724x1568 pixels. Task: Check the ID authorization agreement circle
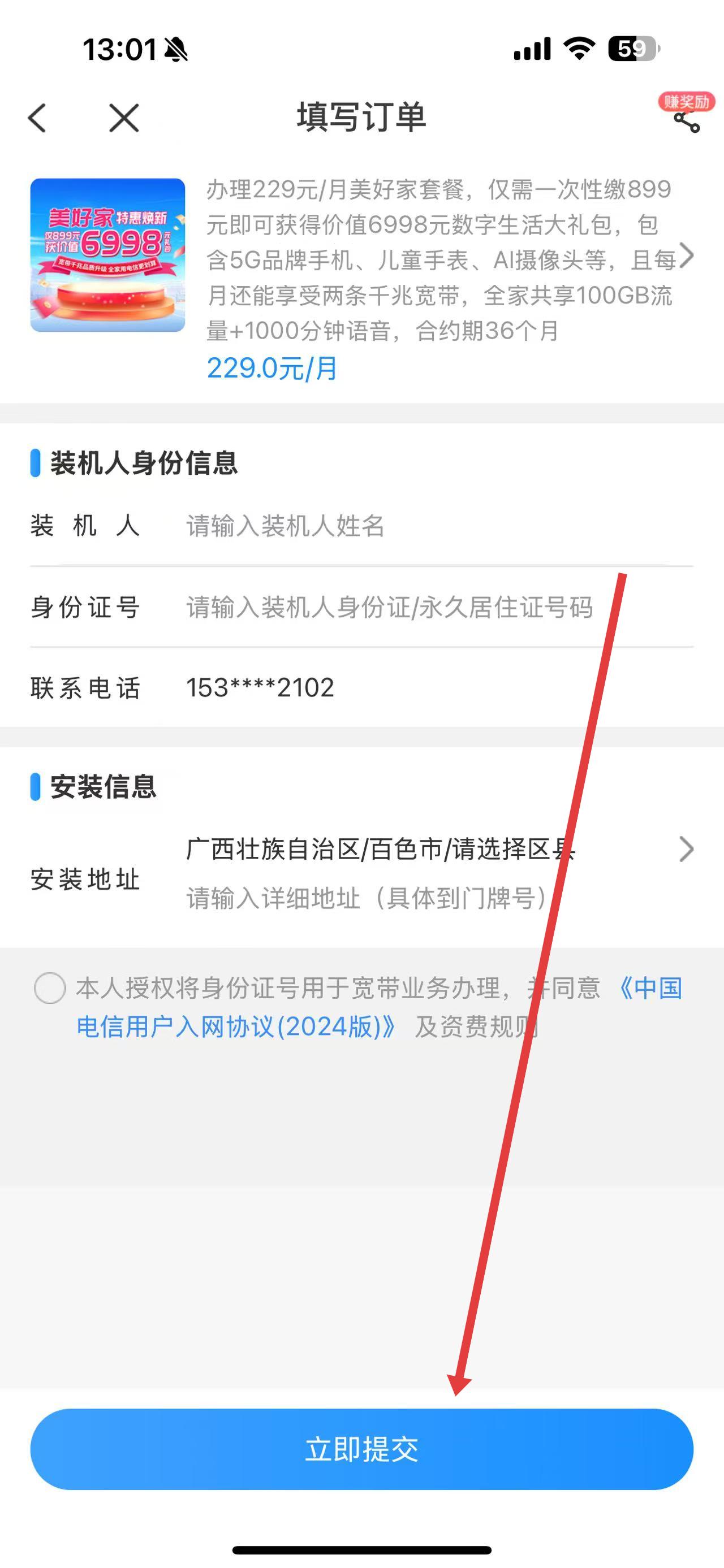pos(50,988)
